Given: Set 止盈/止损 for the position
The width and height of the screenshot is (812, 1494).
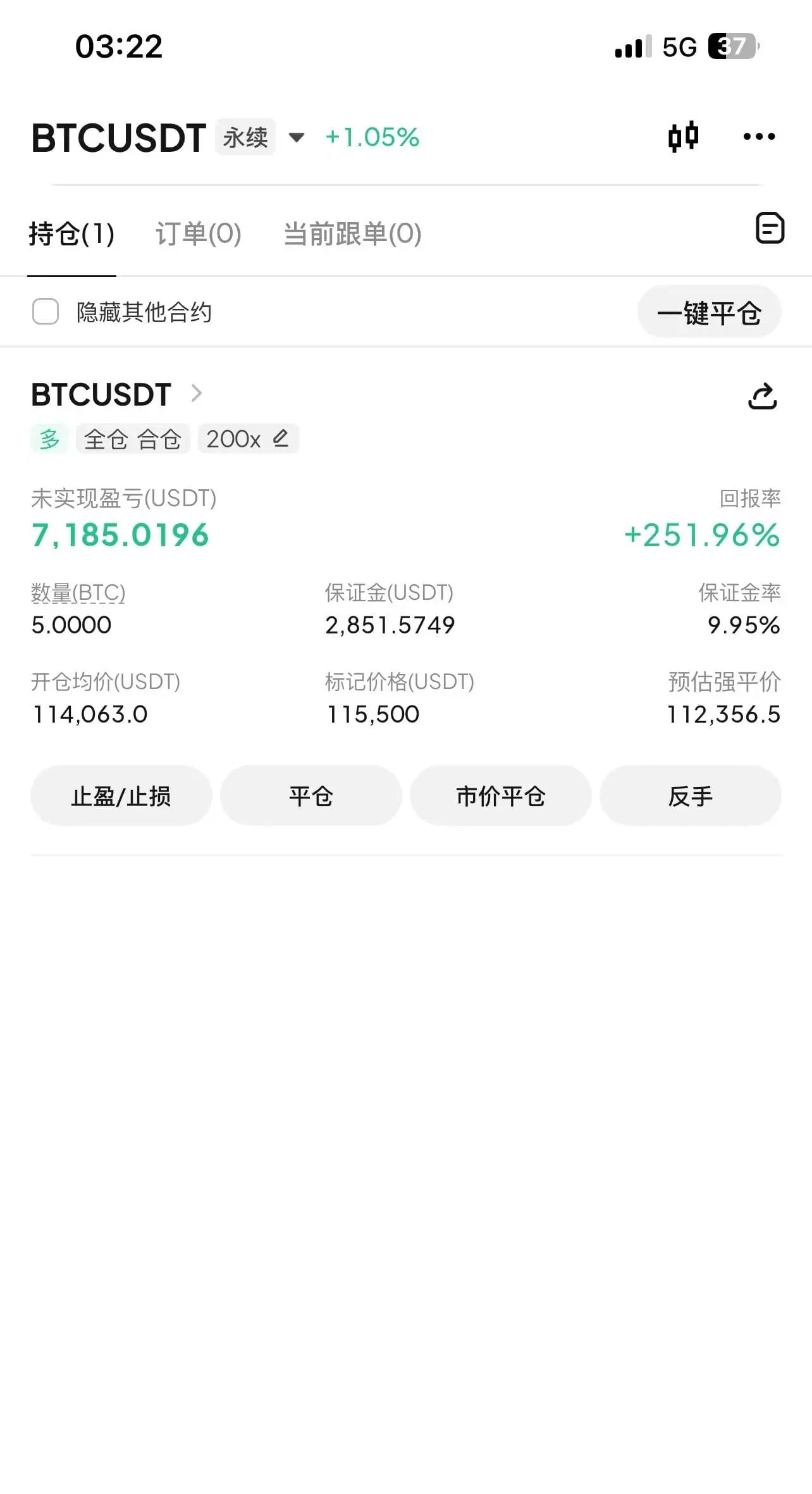Looking at the screenshot, I should [x=121, y=795].
